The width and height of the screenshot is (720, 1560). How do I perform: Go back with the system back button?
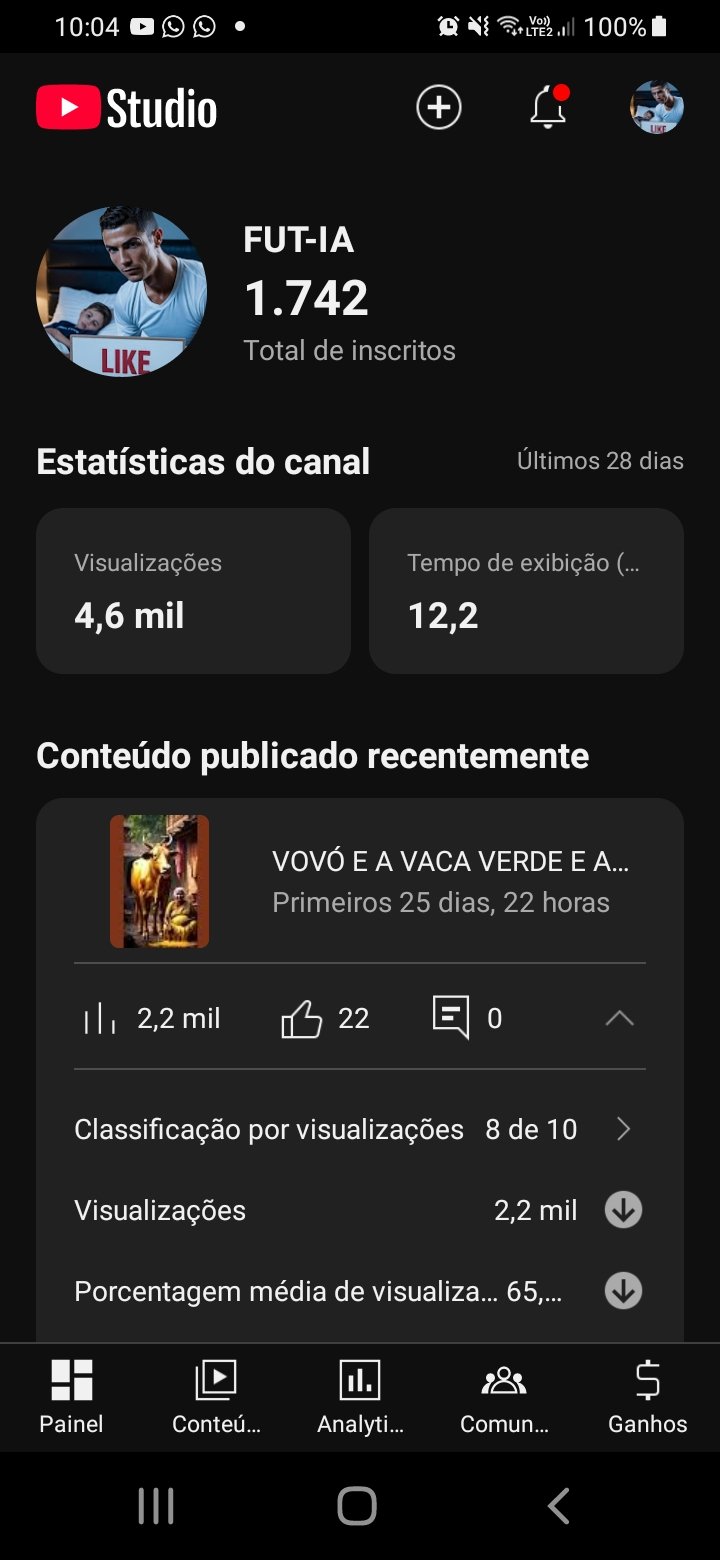[x=559, y=1506]
